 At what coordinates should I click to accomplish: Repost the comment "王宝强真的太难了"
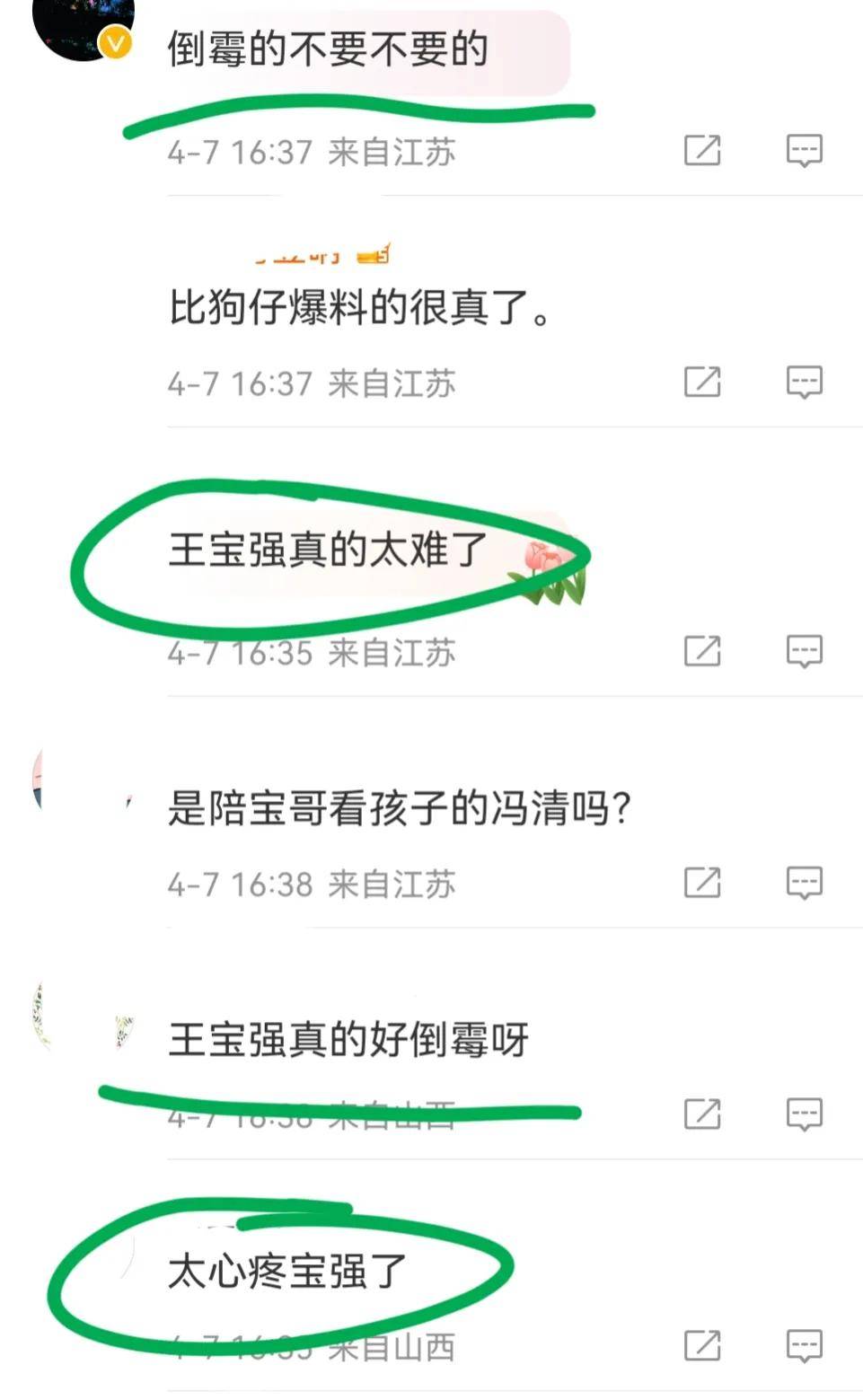[x=702, y=650]
